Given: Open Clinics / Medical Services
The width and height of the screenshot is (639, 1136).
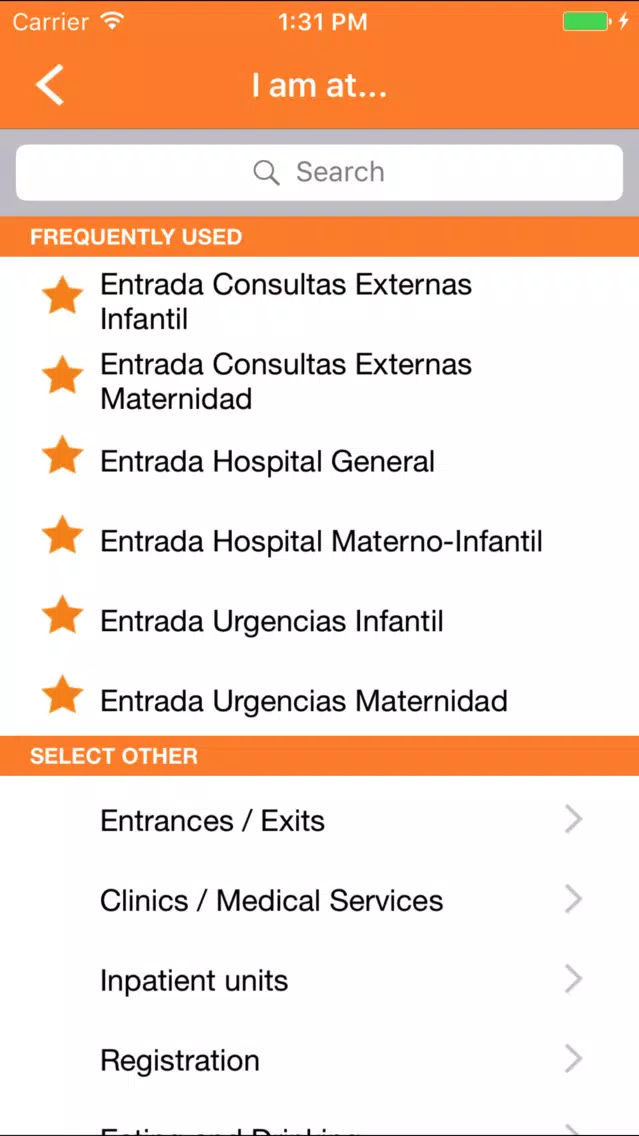Looking at the screenshot, I should click(x=320, y=900).
